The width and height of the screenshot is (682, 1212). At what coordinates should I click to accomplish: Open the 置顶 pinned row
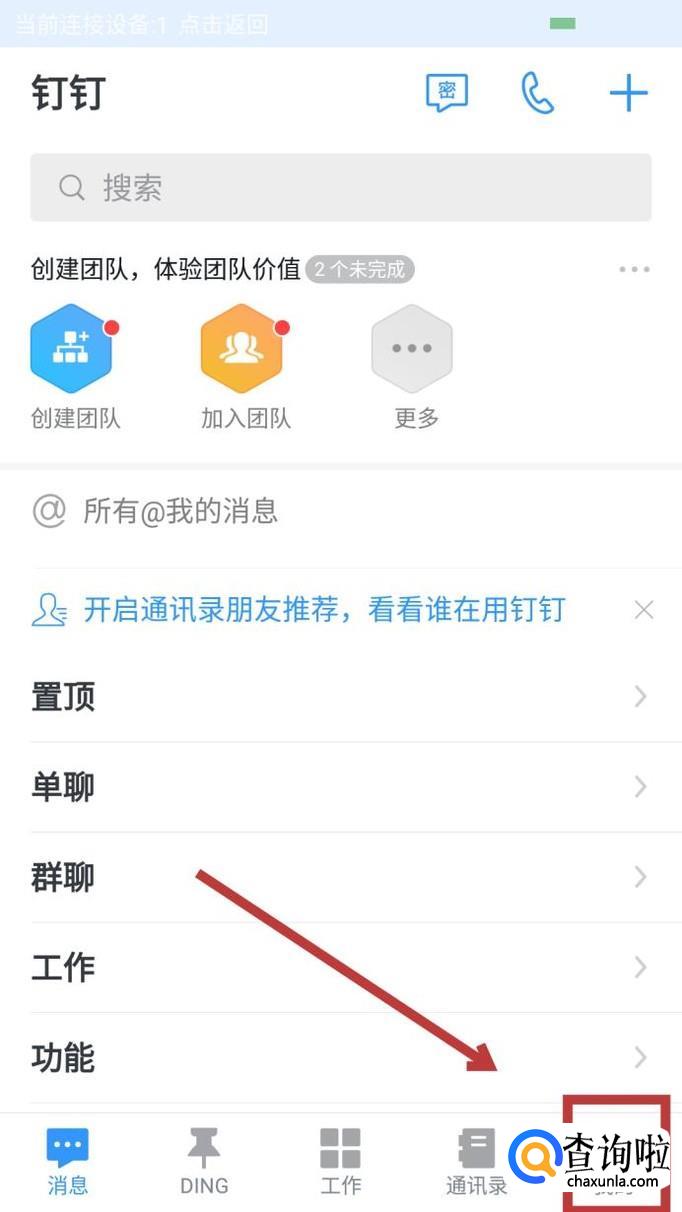coord(340,697)
